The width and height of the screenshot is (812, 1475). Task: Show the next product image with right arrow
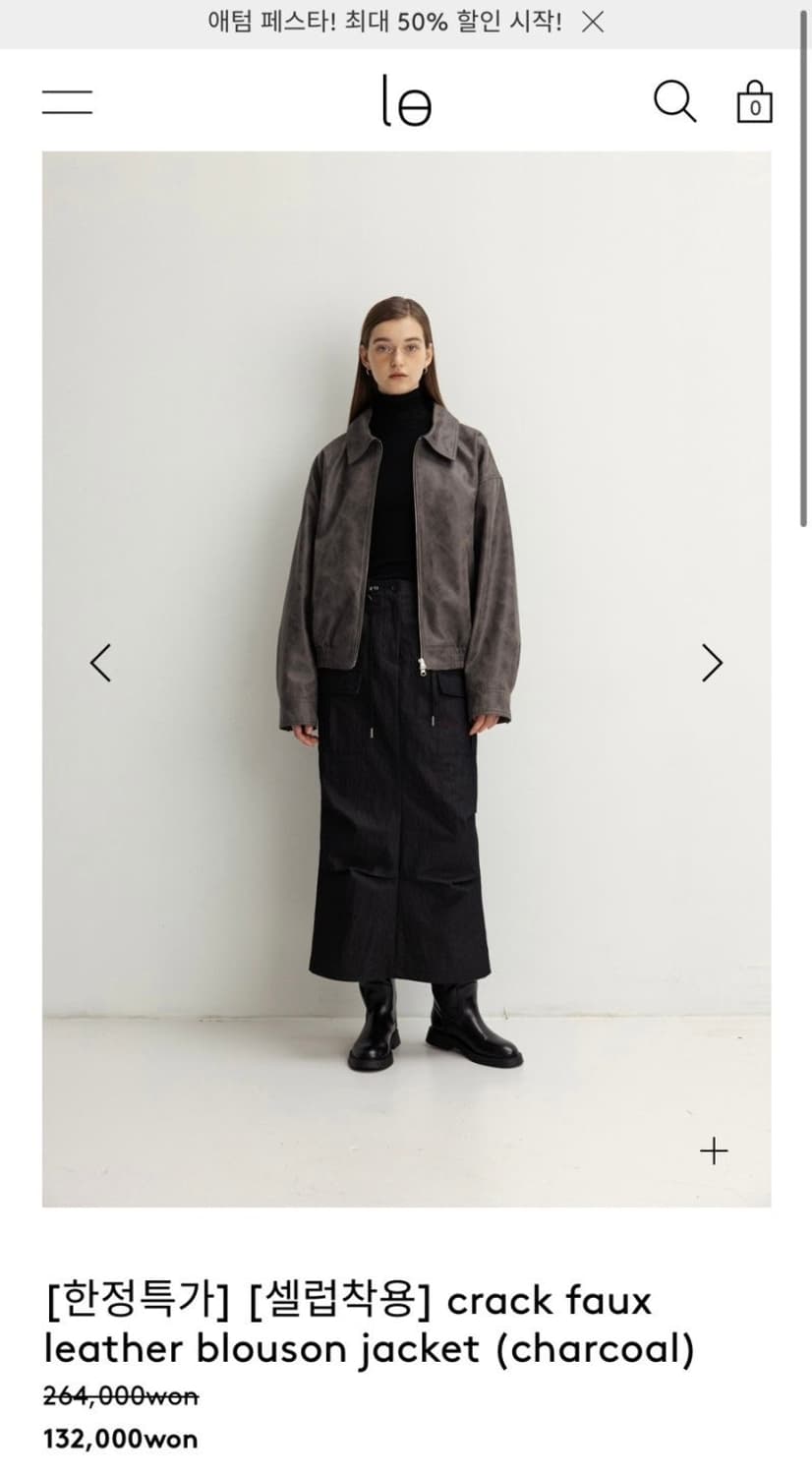pos(711,663)
